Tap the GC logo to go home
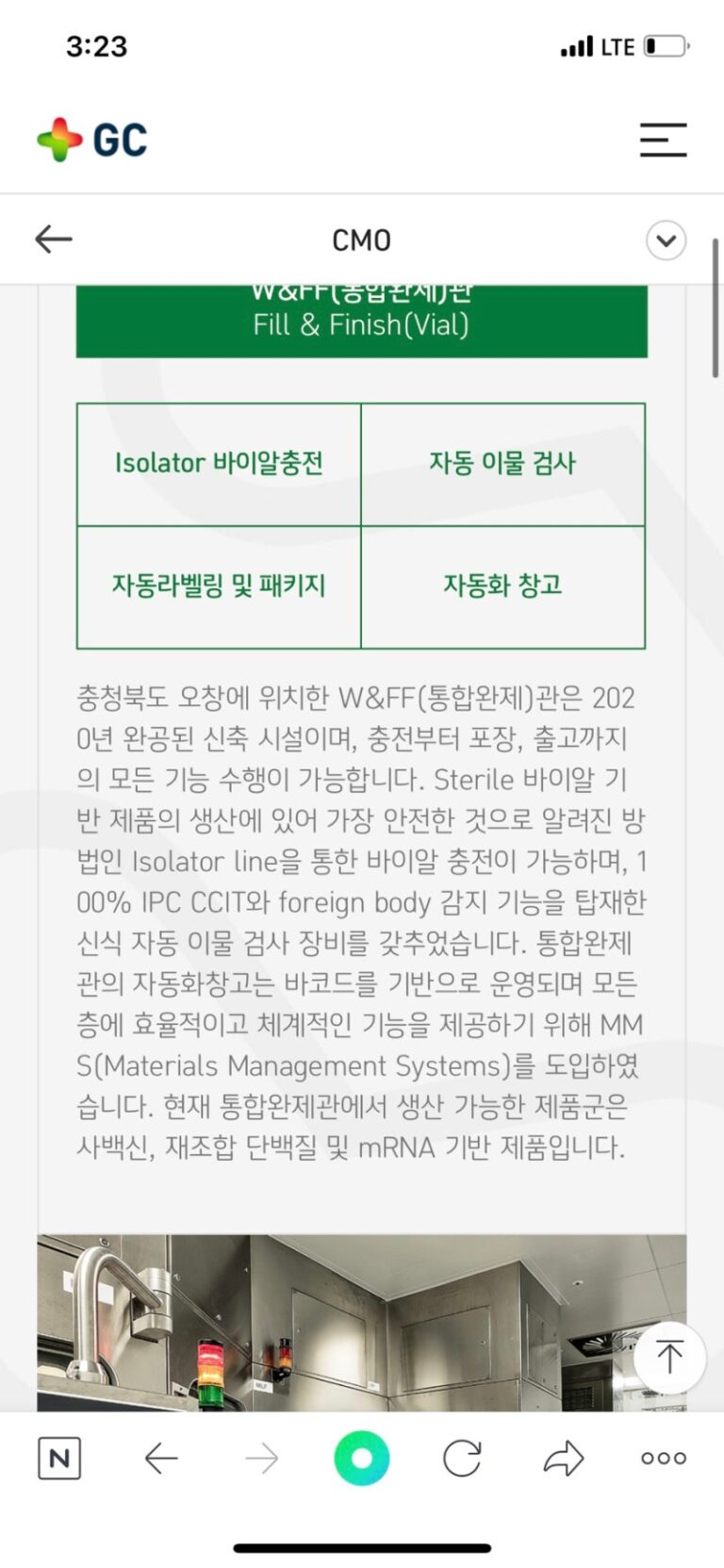 [x=92, y=140]
